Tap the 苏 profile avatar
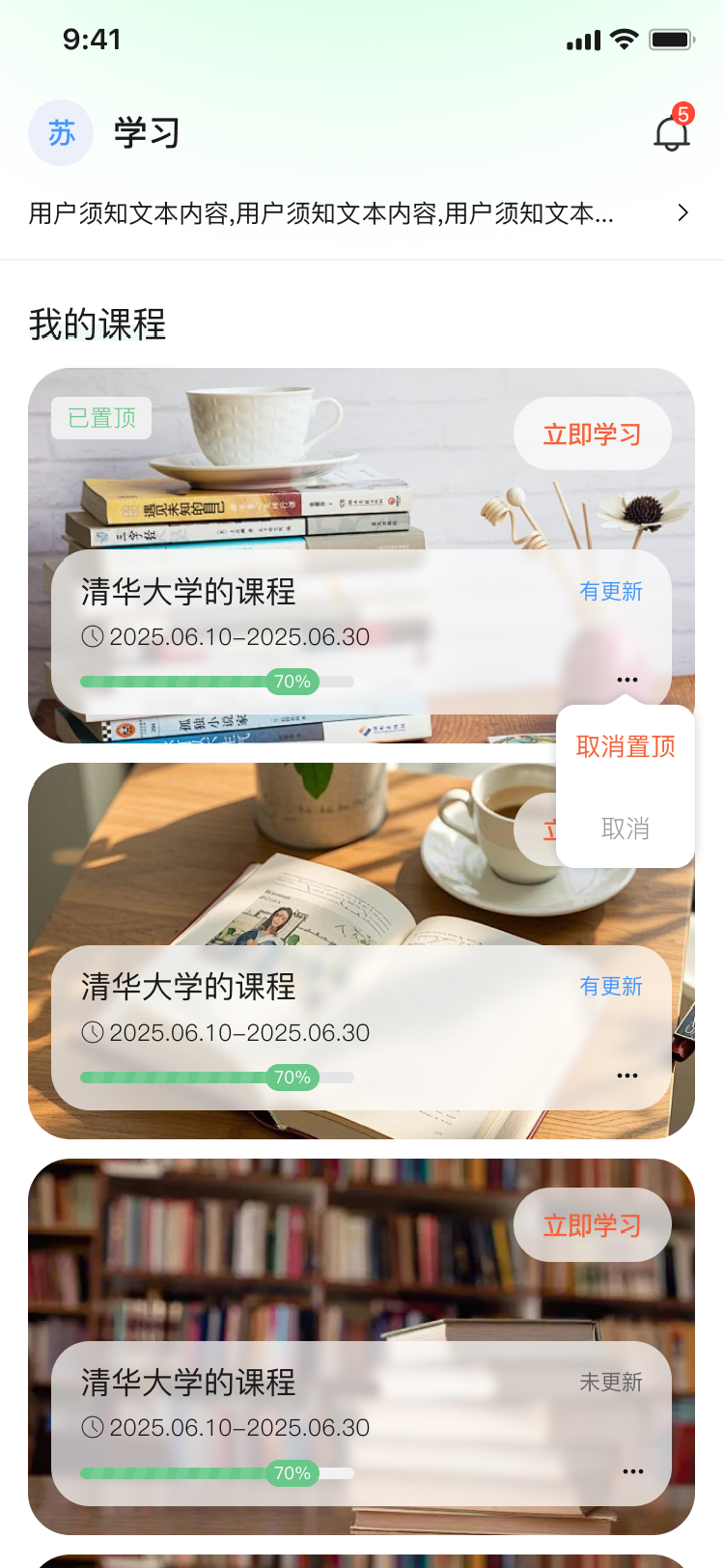Screen dimensions: 724x1568 click(61, 133)
